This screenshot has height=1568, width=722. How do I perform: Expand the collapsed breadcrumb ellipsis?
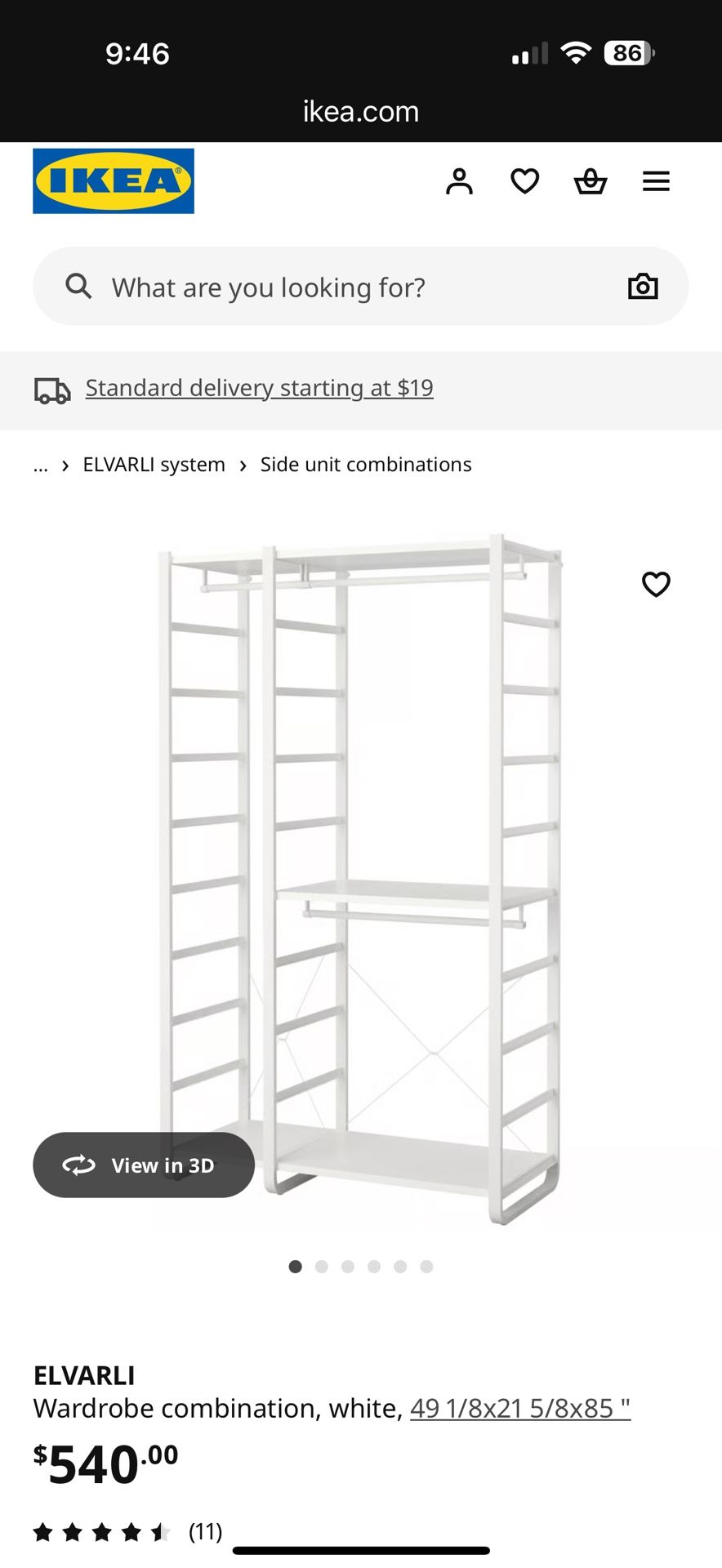coord(41,465)
